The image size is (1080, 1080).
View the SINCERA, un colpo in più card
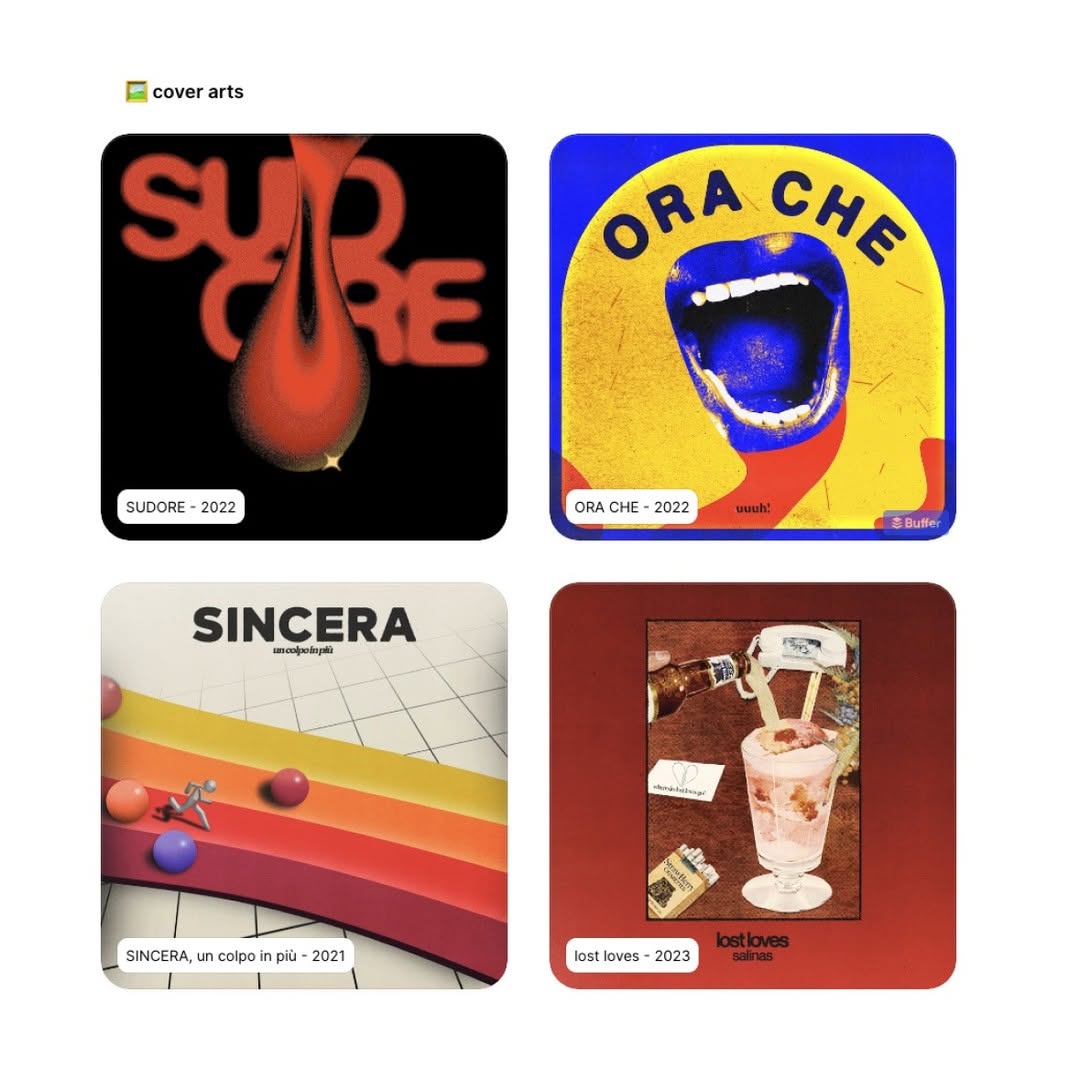click(x=304, y=785)
